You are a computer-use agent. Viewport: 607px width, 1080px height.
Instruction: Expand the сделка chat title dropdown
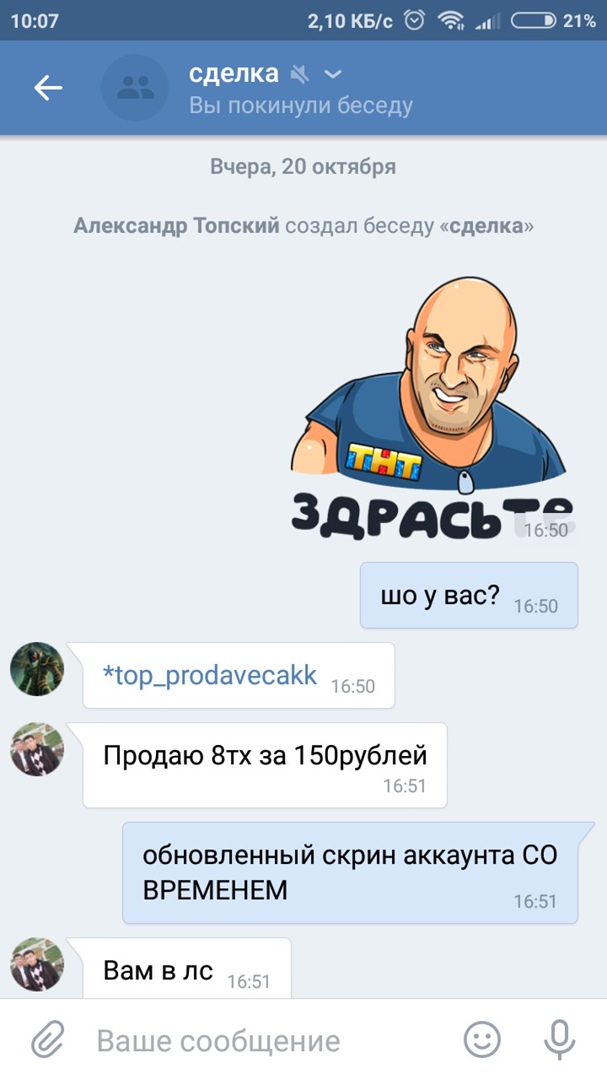(x=333, y=74)
